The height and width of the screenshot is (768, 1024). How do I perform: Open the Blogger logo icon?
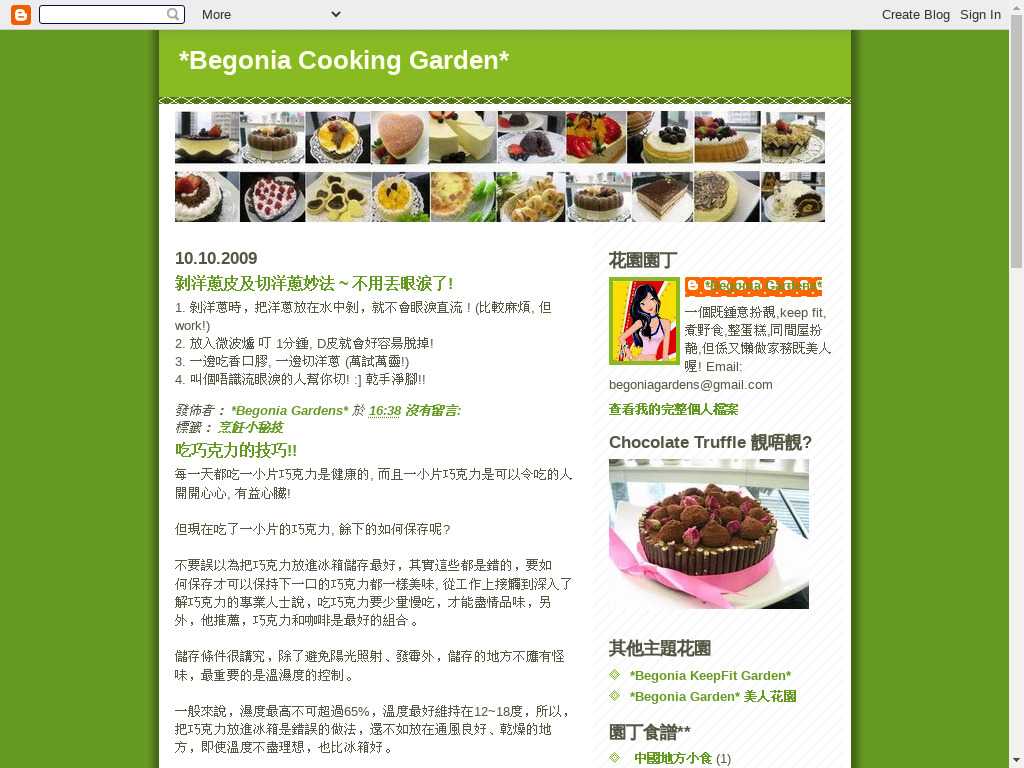20,14
